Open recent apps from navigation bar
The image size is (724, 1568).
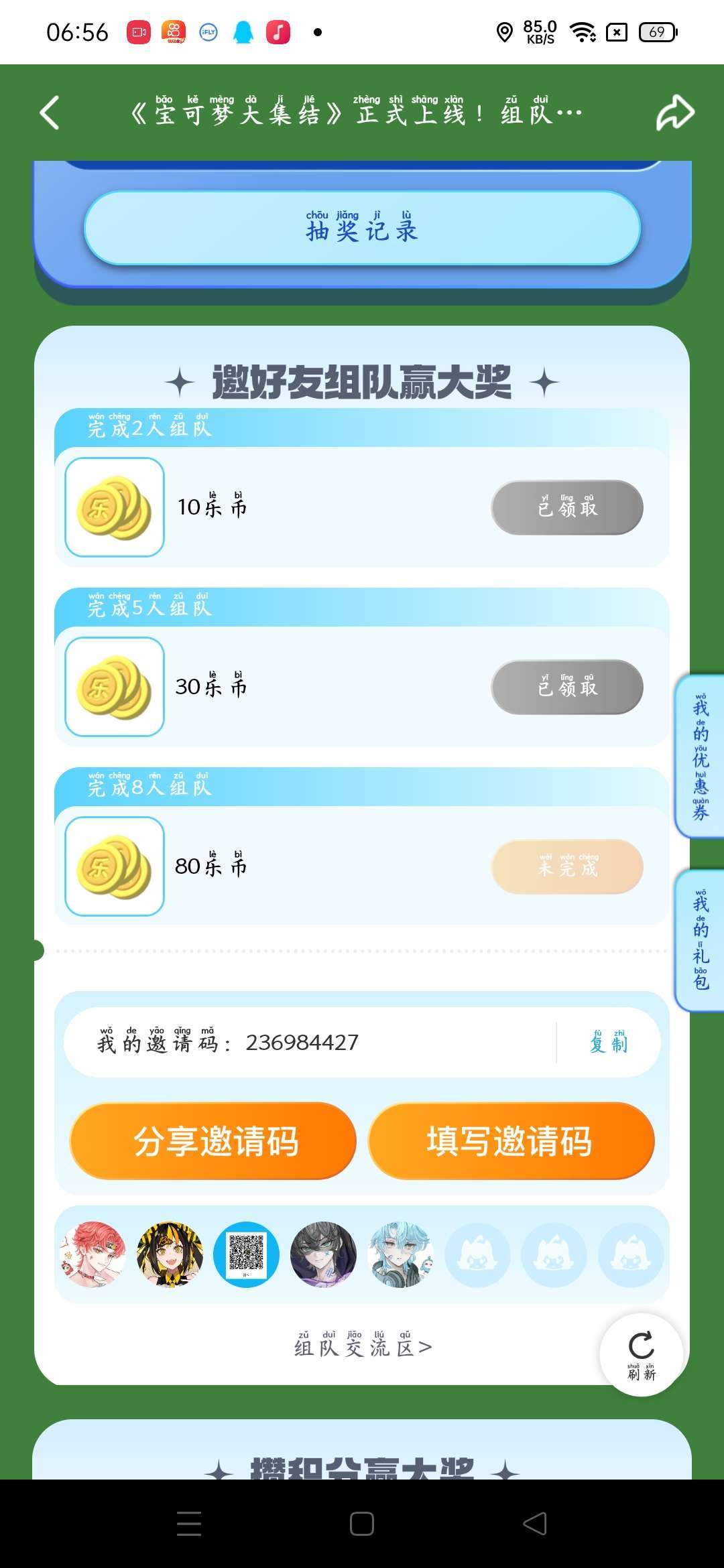tap(189, 1524)
